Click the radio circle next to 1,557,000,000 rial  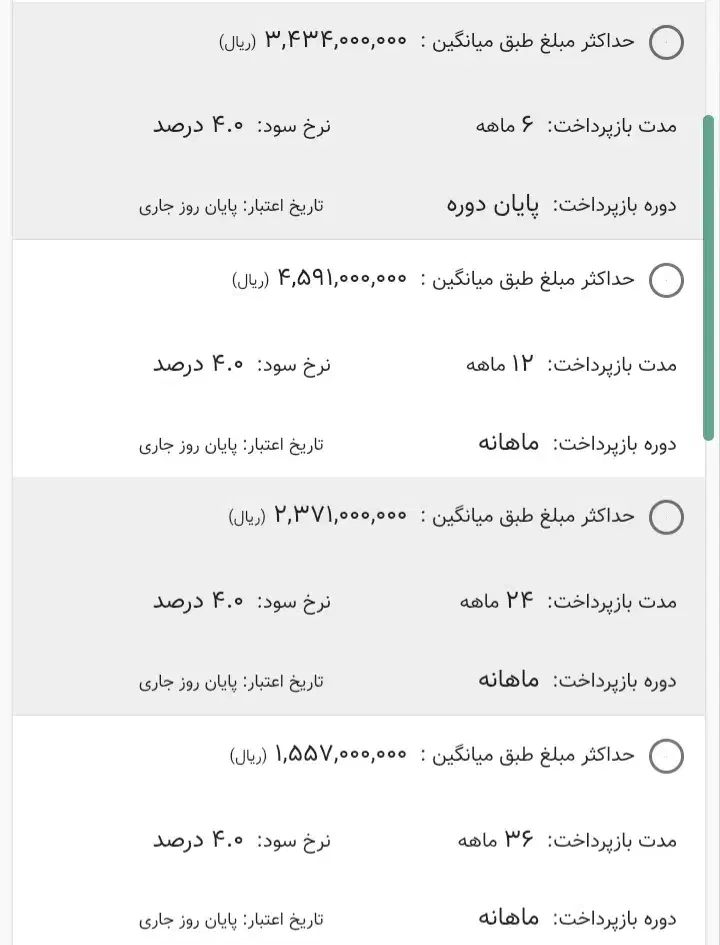666,756
